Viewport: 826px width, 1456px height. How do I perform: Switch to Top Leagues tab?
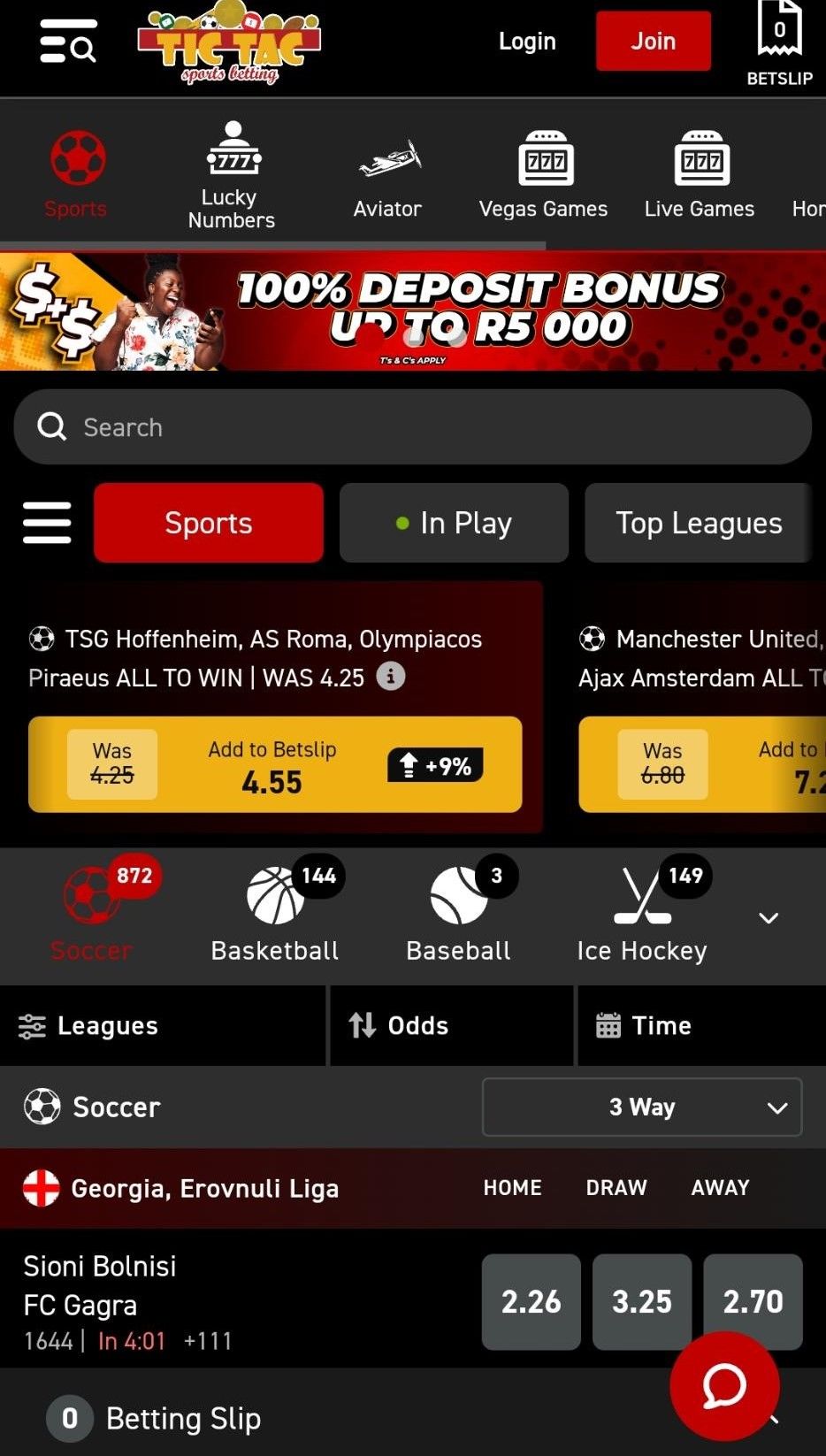click(698, 523)
